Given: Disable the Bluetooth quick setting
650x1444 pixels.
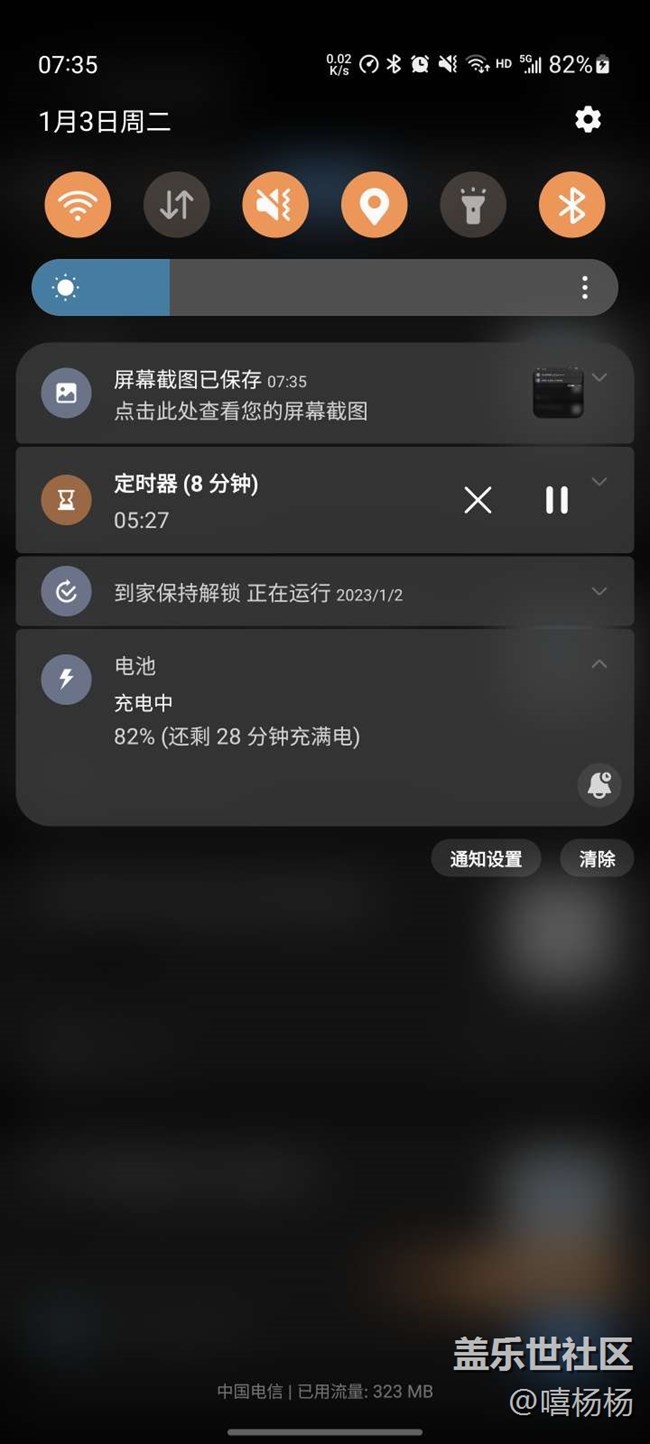Looking at the screenshot, I should pyautogui.click(x=571, y=205).
